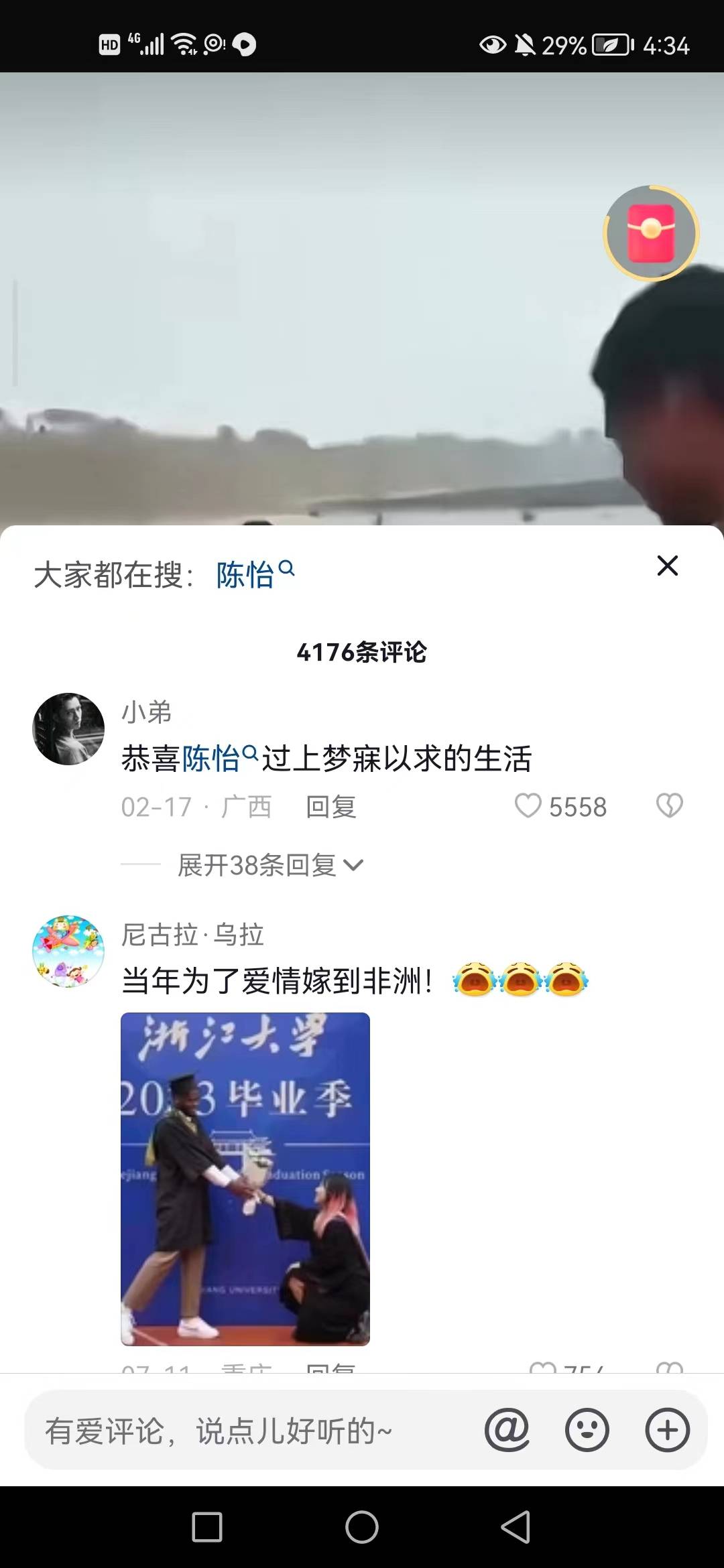Open the red envelope reward icon

pos(651,233)
